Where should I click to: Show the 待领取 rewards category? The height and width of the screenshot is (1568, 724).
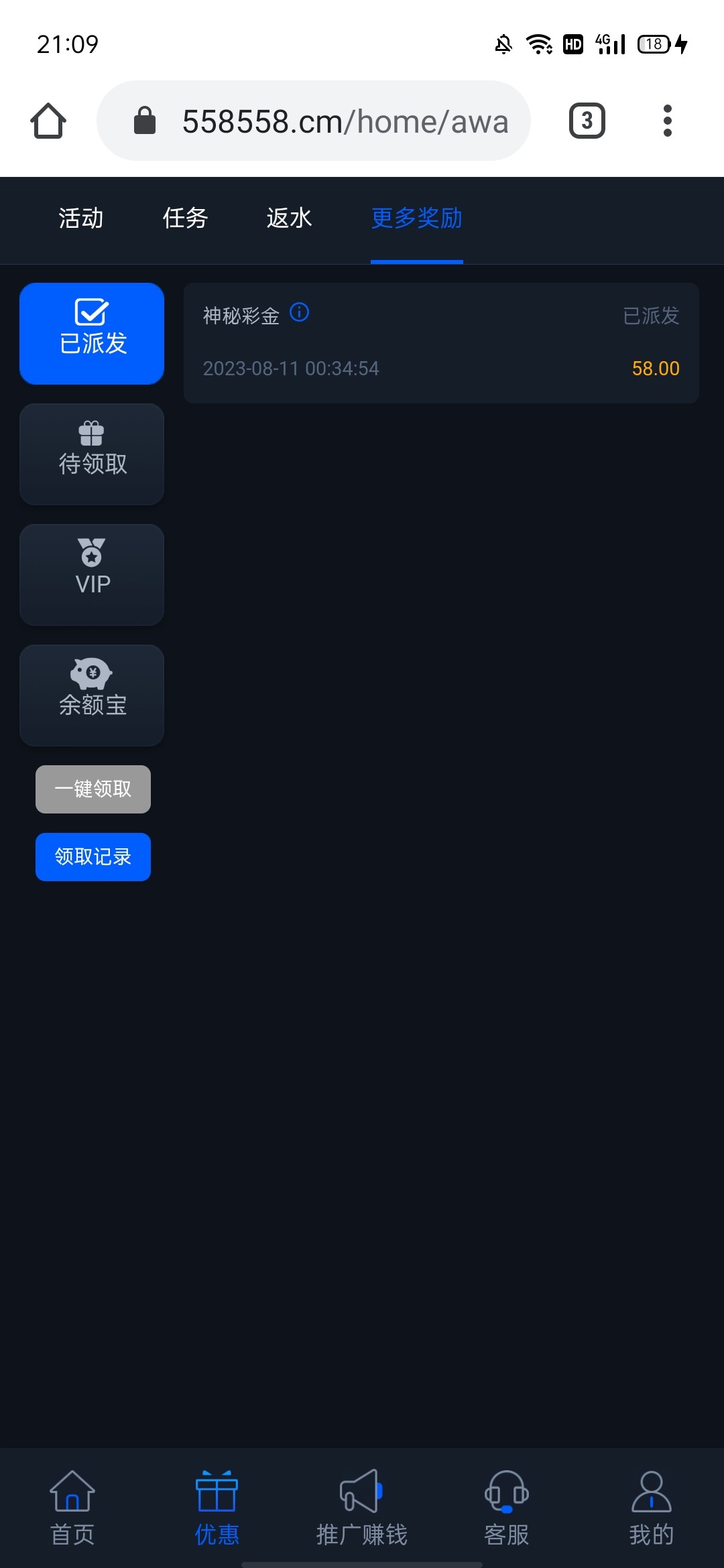tap(92, 454)
